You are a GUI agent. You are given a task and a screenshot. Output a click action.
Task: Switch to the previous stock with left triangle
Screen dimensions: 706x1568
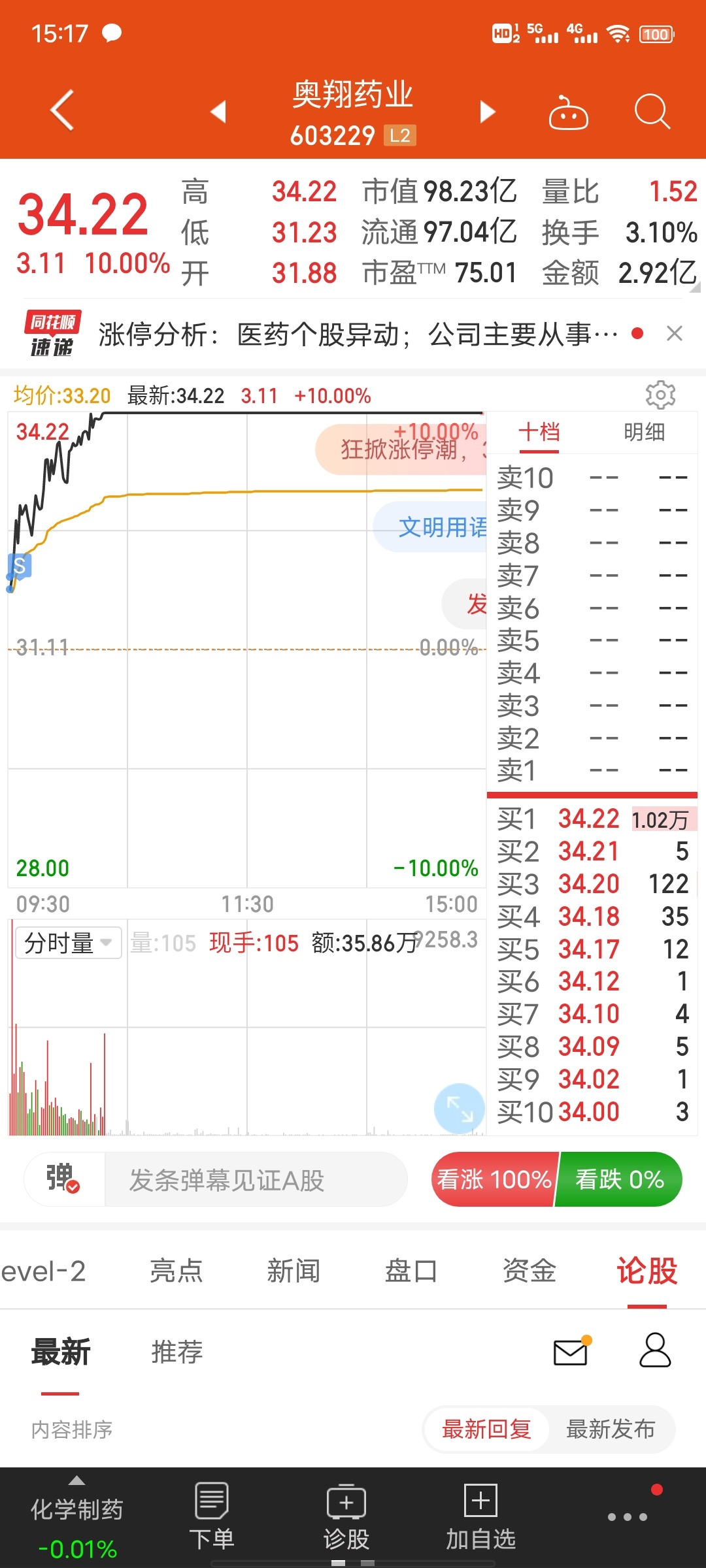click(219, 112)
